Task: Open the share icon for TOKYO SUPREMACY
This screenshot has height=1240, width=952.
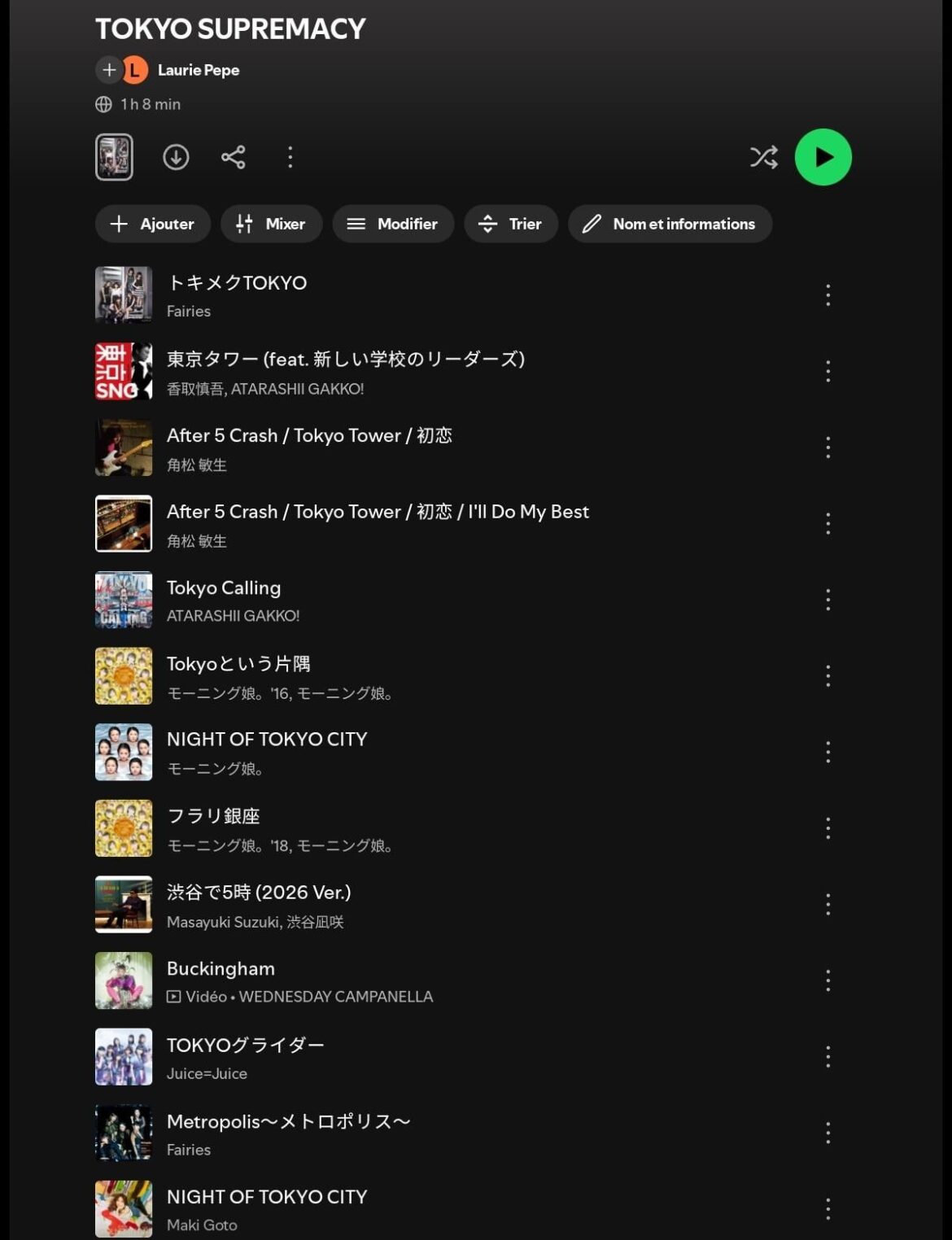Action: (233, 157)
